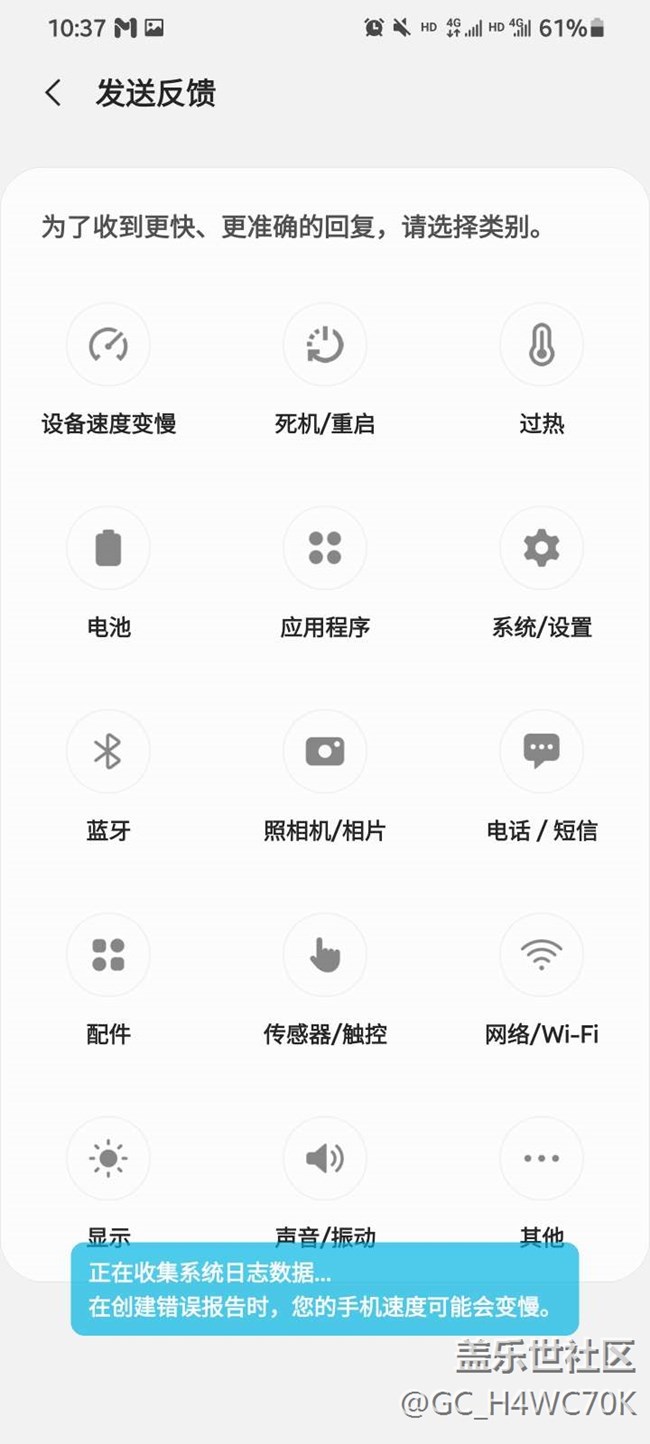Choose the 声音/振动 category

tap(325, 1159)
